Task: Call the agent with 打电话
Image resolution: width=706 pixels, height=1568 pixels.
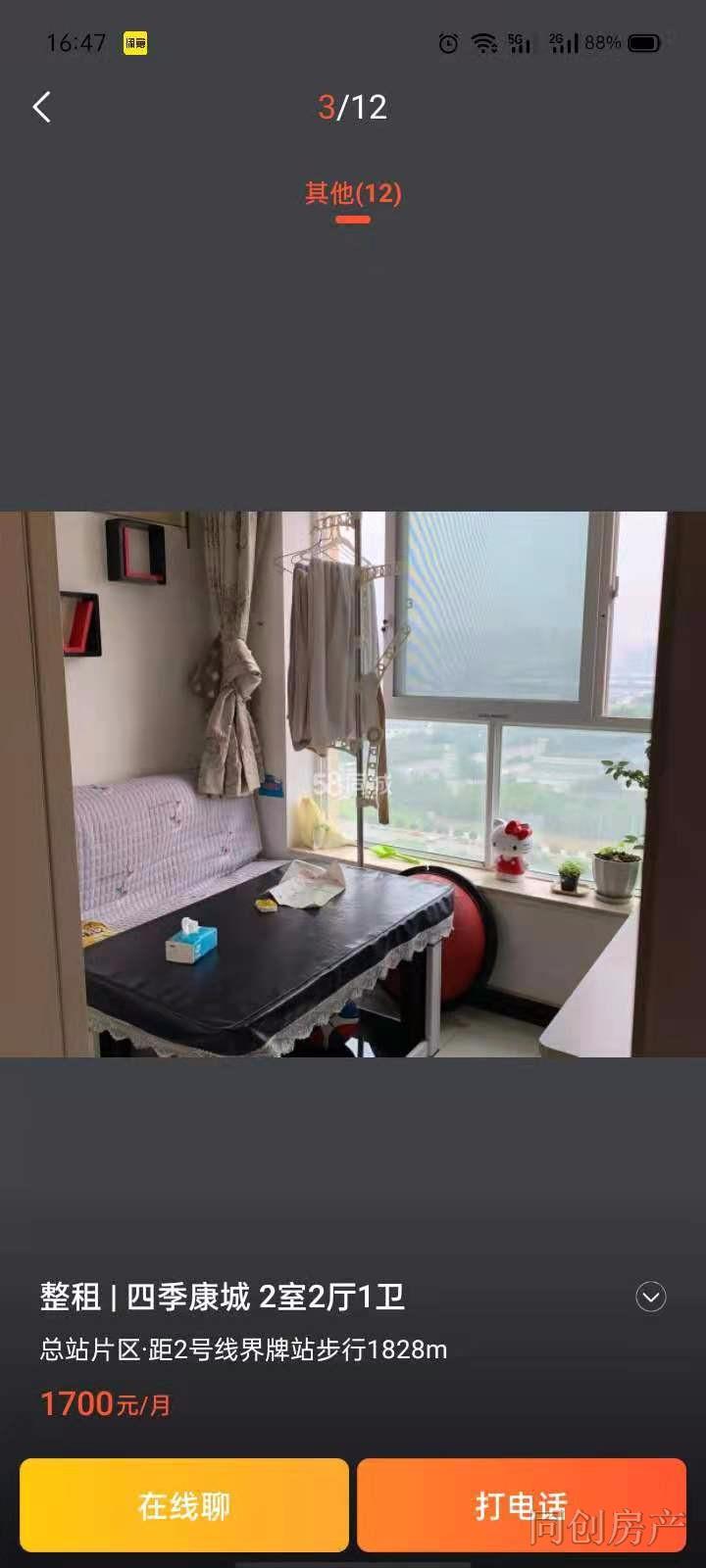Action: (521, 1505)
